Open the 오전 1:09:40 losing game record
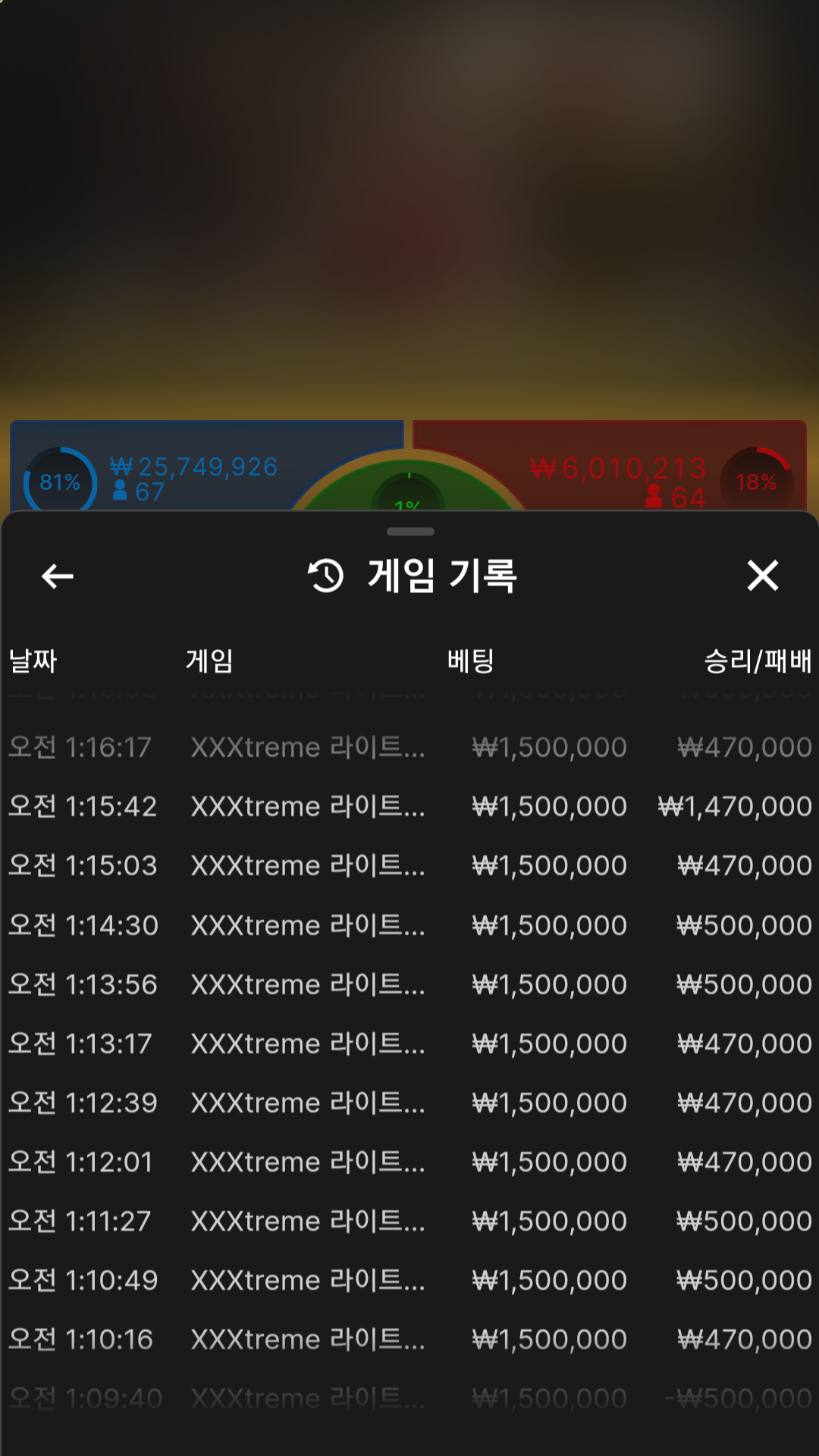This screenshot has width=819, height=1456. pos(409,1398)
